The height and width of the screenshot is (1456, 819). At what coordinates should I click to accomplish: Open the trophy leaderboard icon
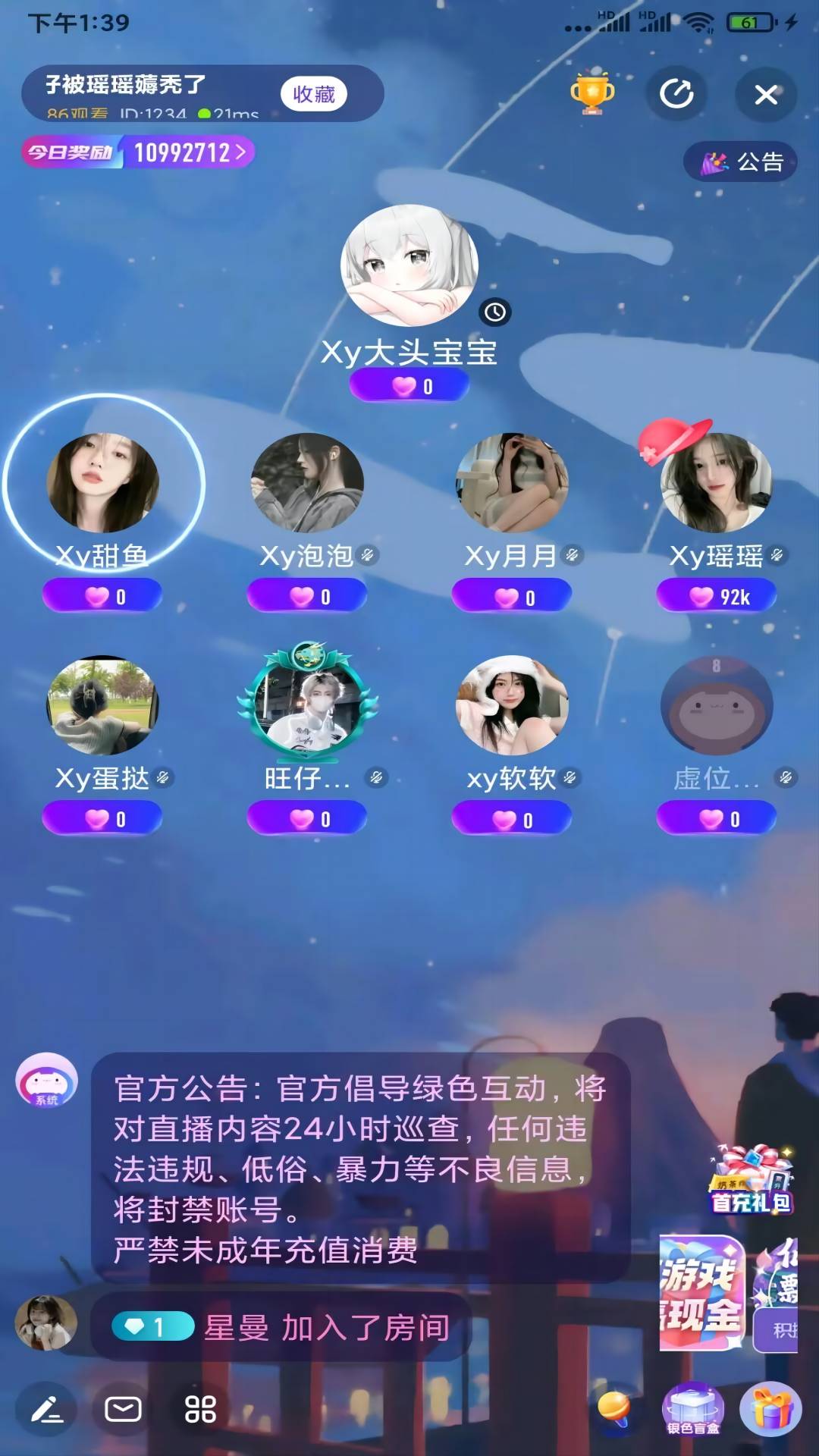pos(592,93)
